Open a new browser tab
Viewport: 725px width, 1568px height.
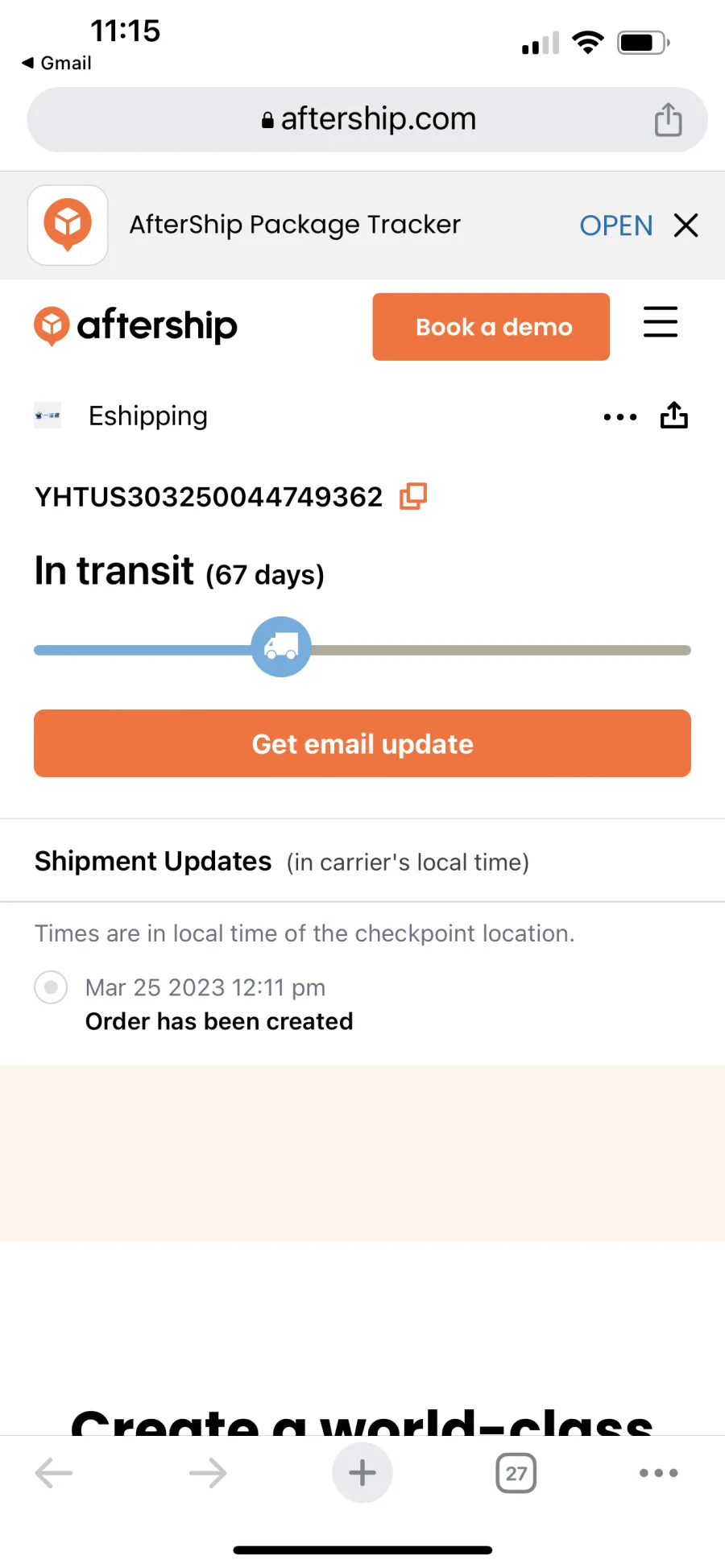pyautogui.click(x=362, y=1473)
